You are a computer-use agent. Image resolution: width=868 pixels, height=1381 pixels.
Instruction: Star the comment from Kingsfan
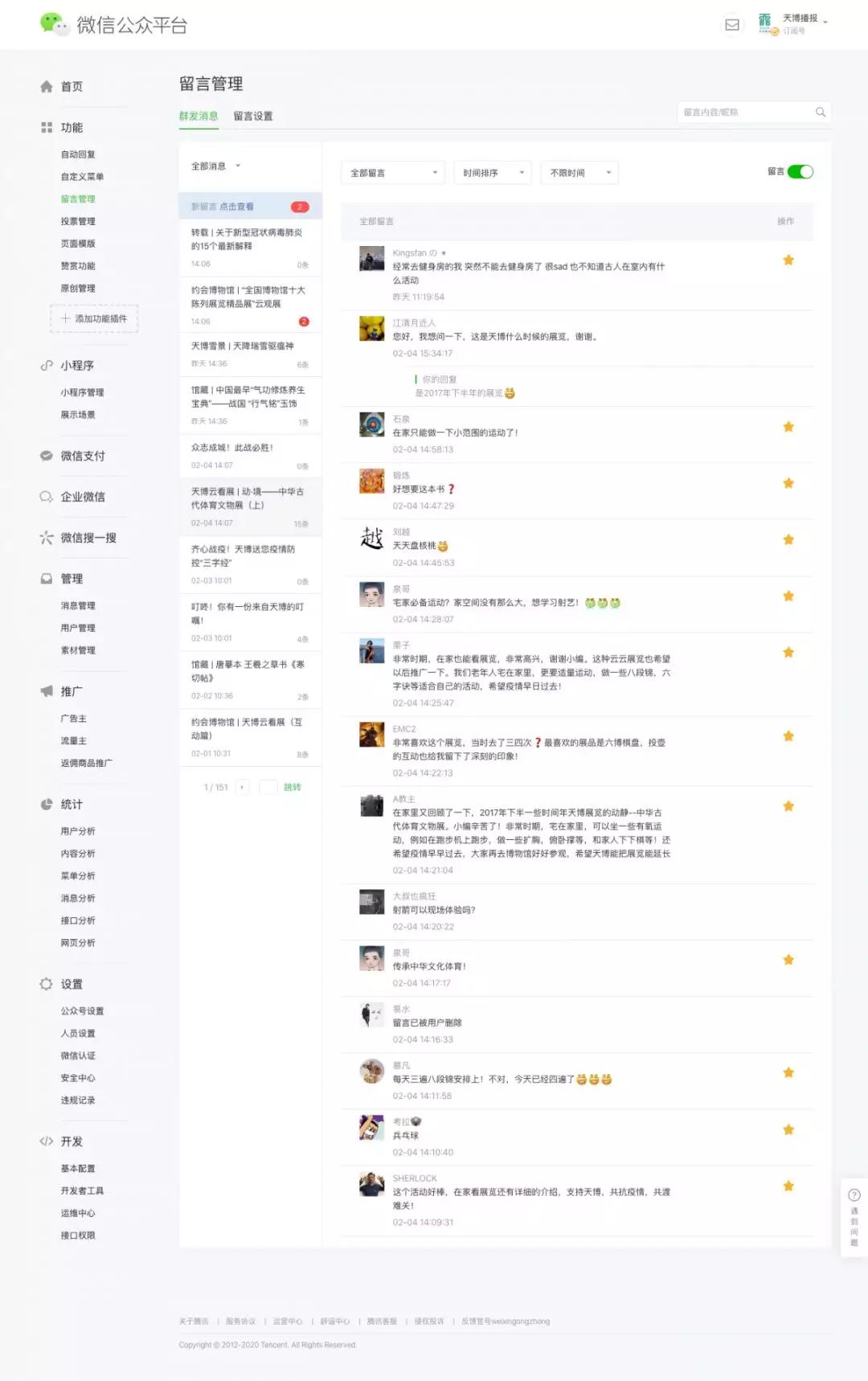pyautogui.click(x=788, y=260)
